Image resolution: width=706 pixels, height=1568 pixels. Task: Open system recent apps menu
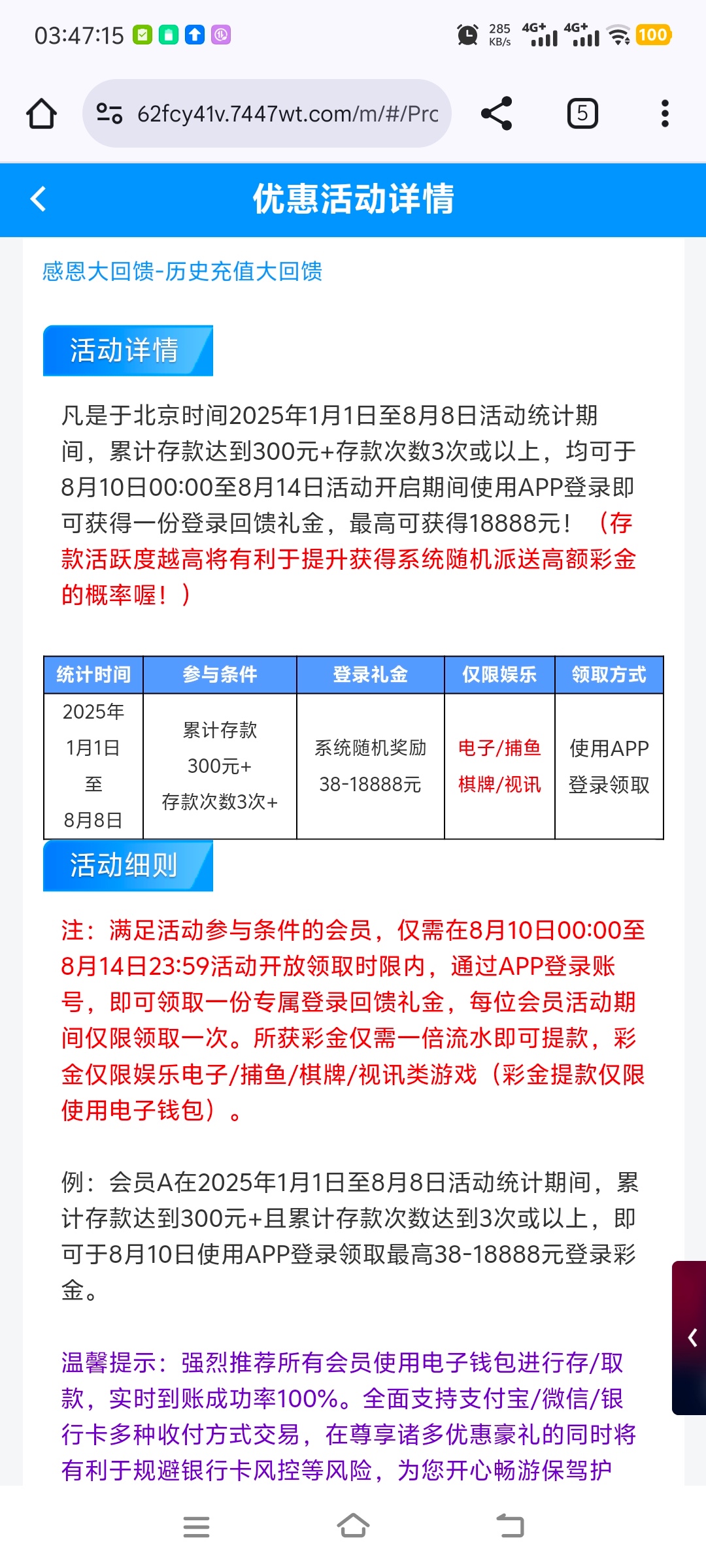click(196, 1527)
